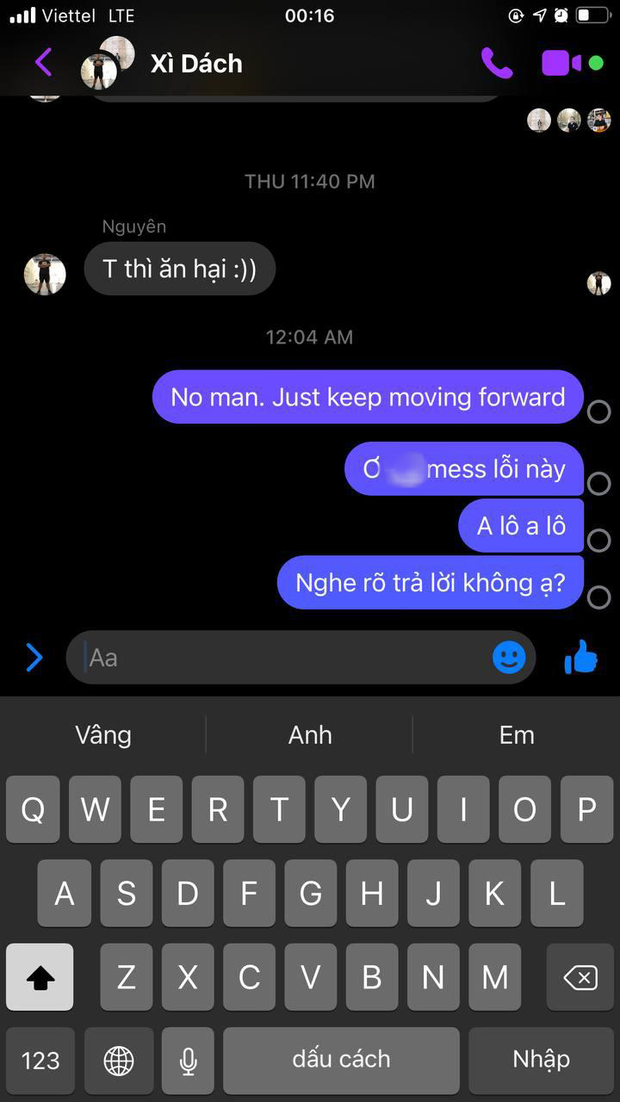Open Xì Dách group chat details

(196, 63)
